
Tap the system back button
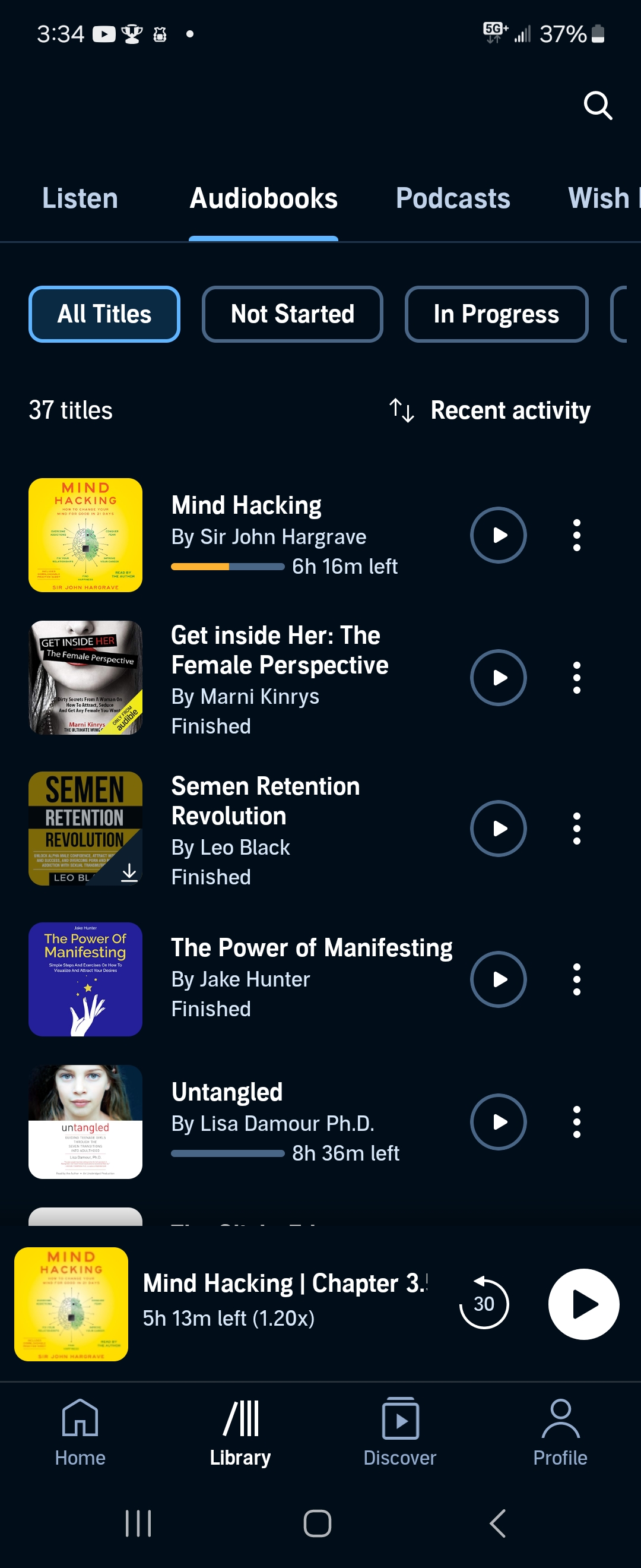coord(497,1523)
